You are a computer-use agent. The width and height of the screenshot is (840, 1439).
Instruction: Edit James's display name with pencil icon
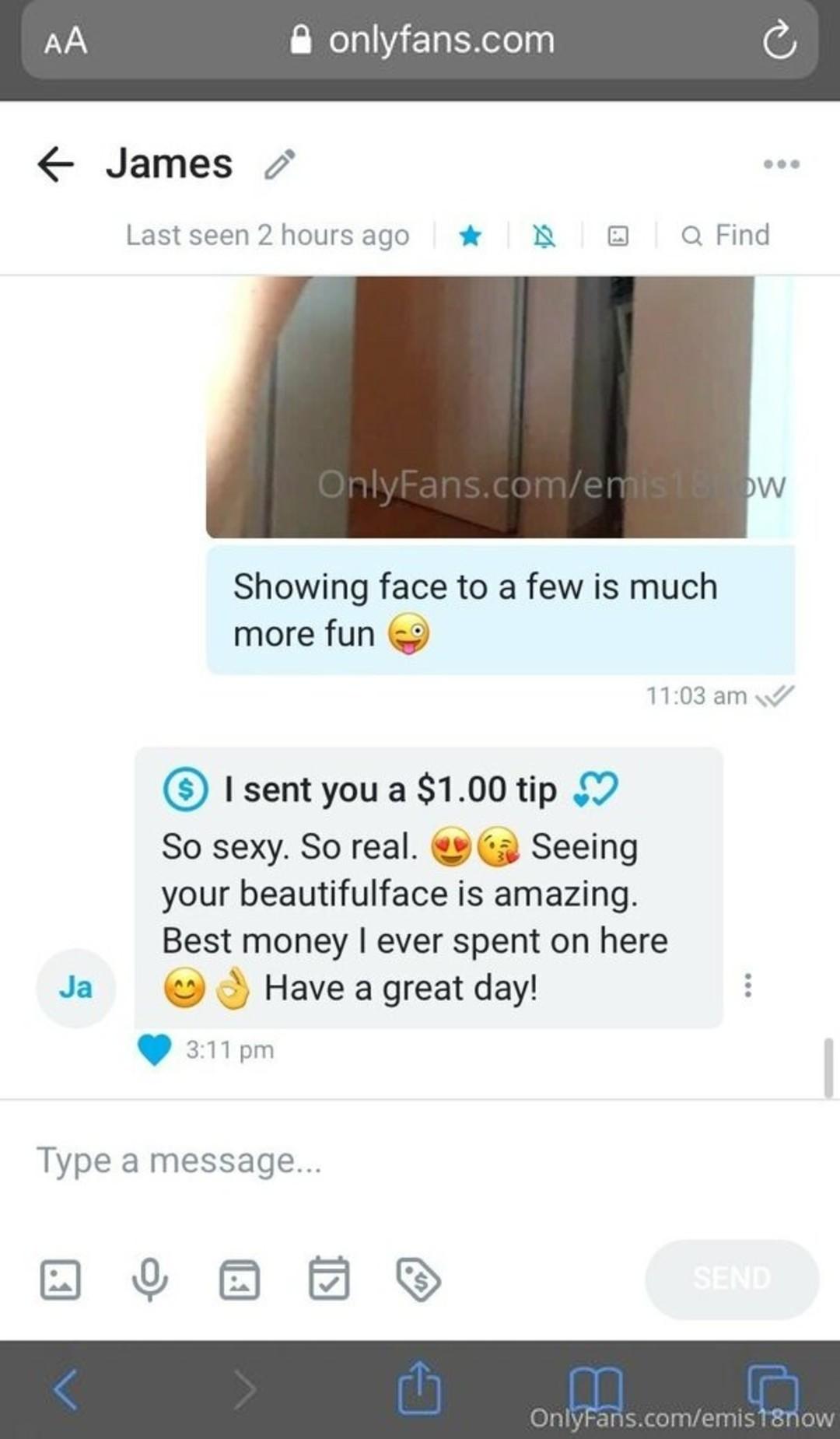279,164
